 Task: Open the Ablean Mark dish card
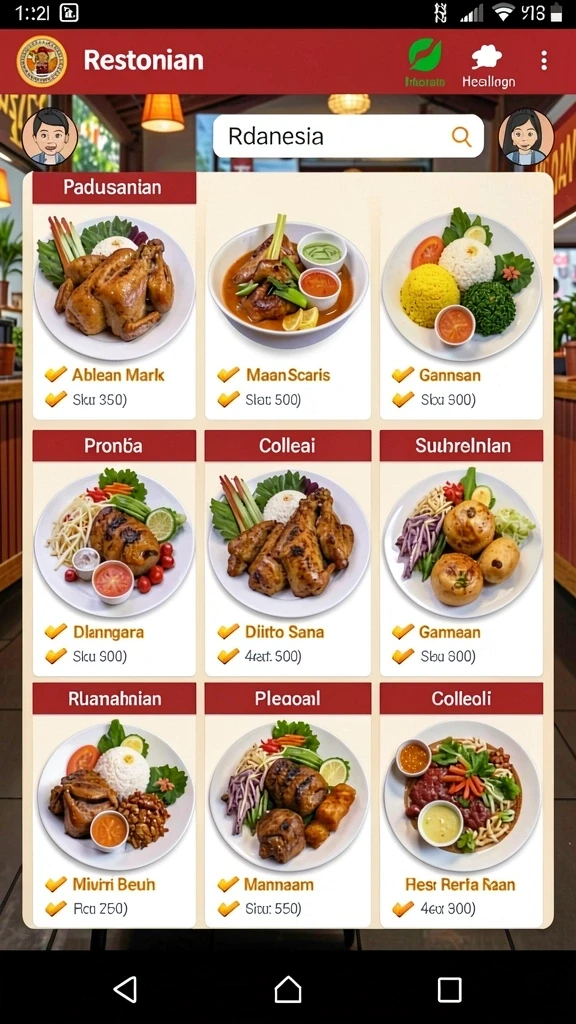tap(114, 295)
